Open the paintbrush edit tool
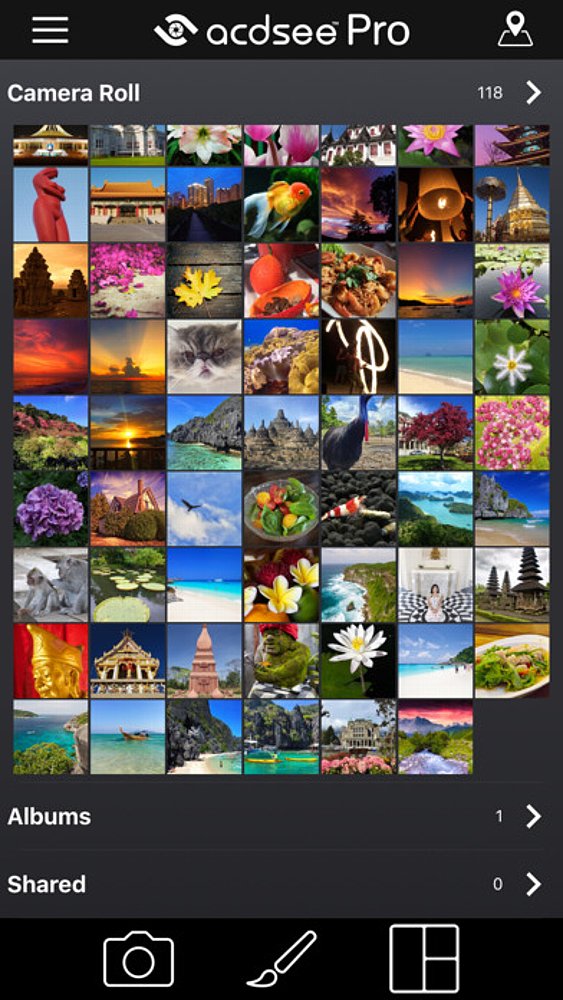This screenshot has height=1000, width=563. click(281, 959)
